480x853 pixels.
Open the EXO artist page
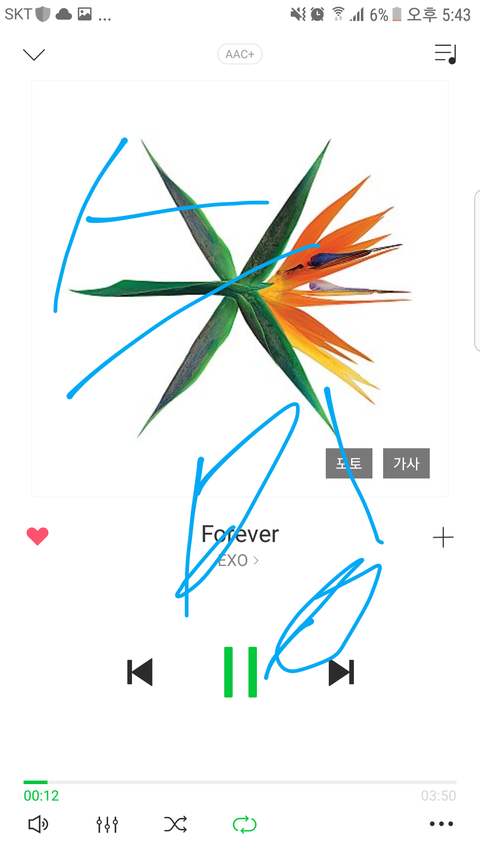[x=238, y=560]
